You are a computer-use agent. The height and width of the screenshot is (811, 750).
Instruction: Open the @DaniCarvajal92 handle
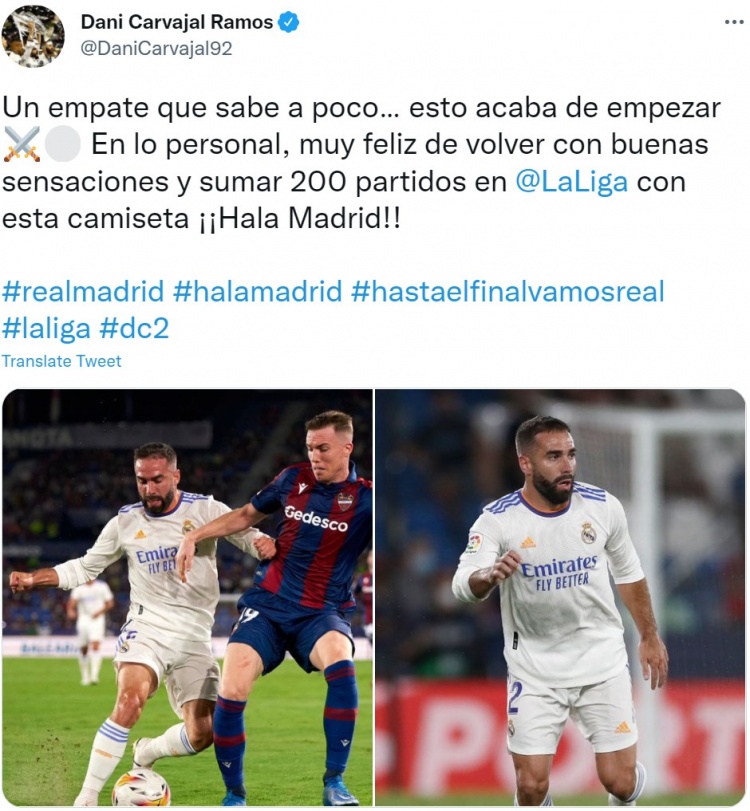tap(155, 48)
